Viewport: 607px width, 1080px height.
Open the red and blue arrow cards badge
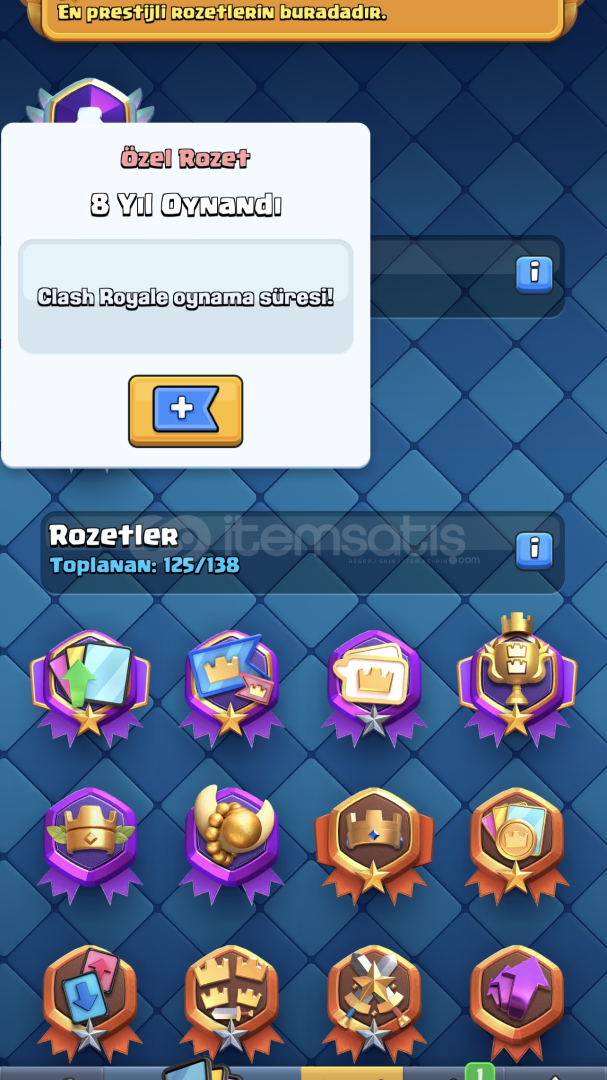(x=90, y=1004)
